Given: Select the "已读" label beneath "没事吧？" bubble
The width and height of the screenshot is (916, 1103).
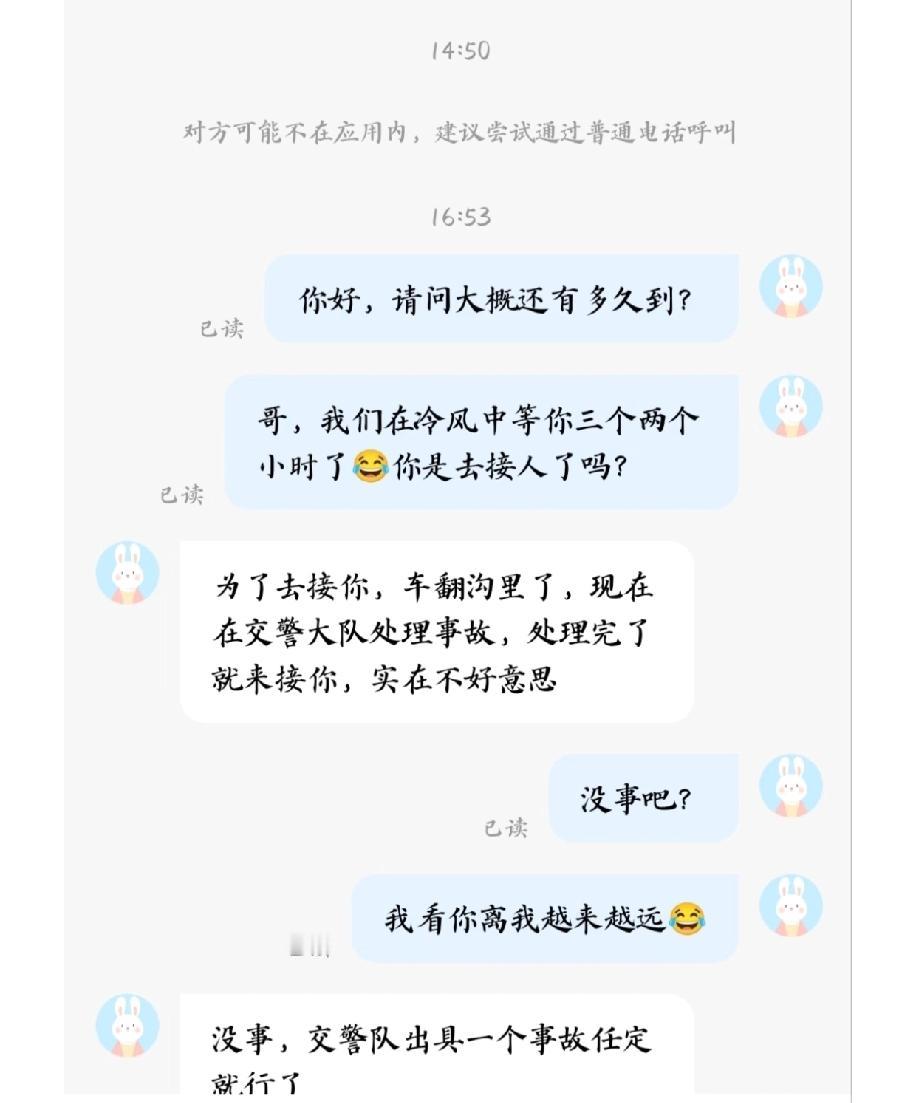Looking at the screenshot, I should click(x=504, y=828).
